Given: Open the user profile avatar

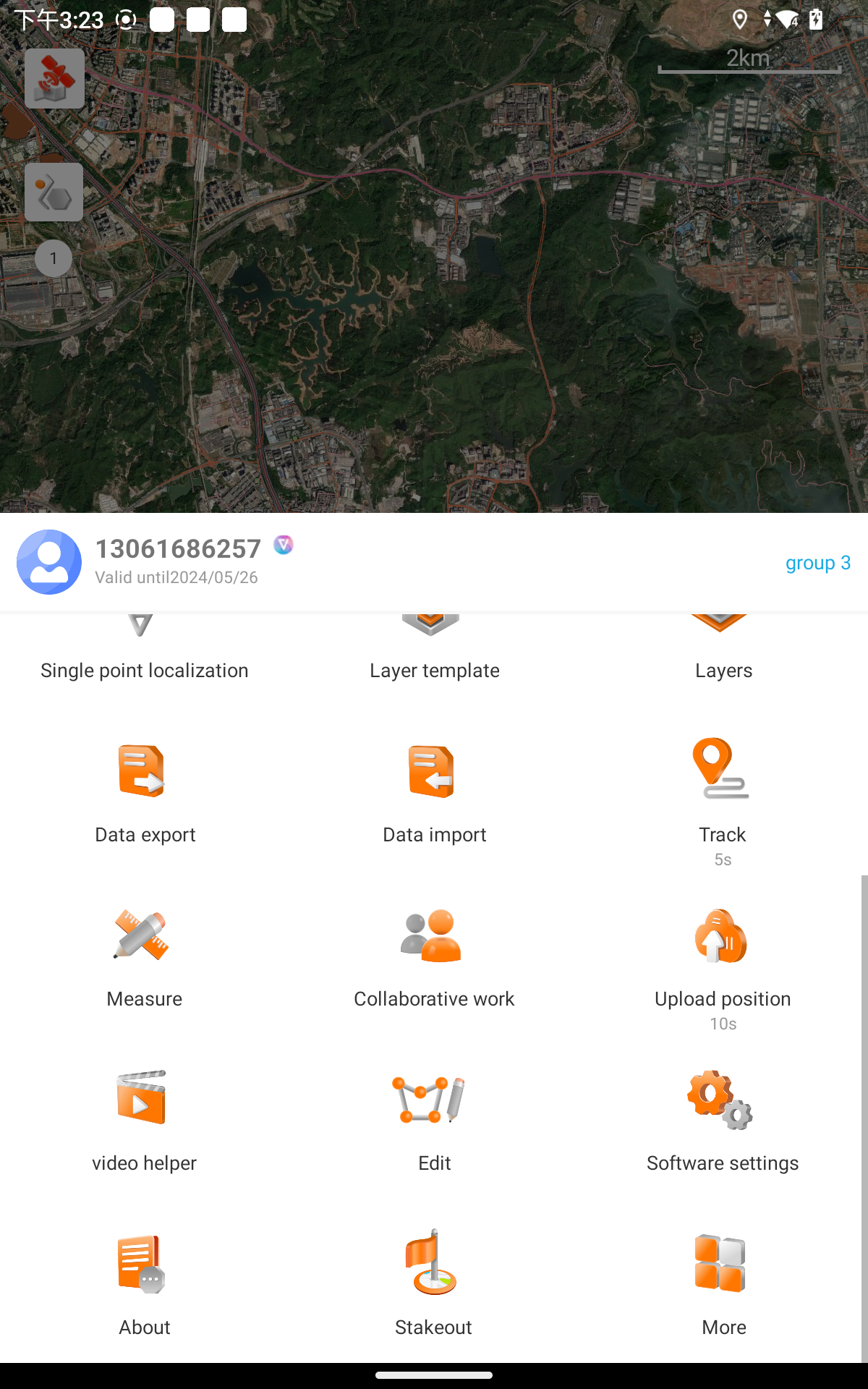Looking at the screenshot, I should pyautogui.click(x=49, y=562).
